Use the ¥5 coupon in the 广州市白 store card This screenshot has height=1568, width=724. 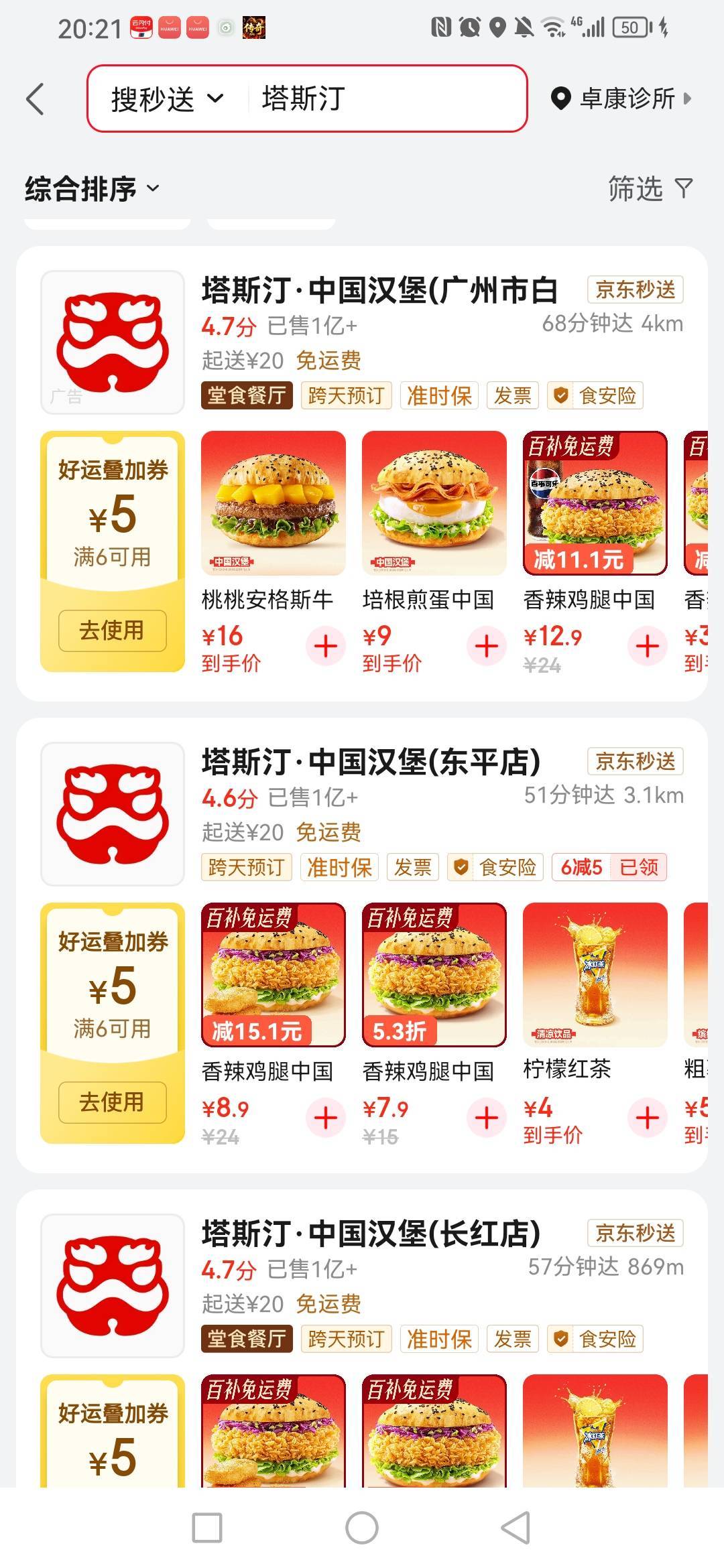click(112, 631)
